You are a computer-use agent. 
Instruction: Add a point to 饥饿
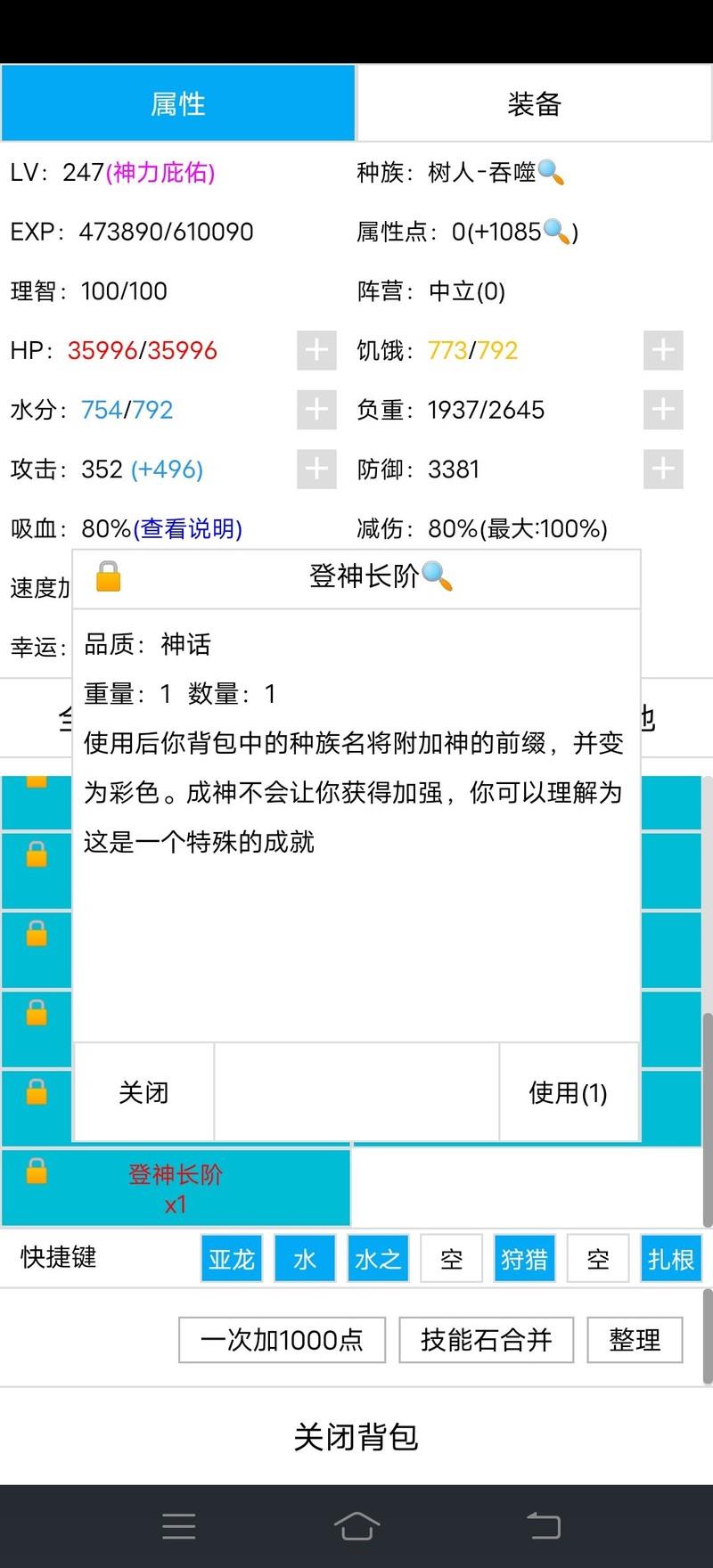click(663, 350)
